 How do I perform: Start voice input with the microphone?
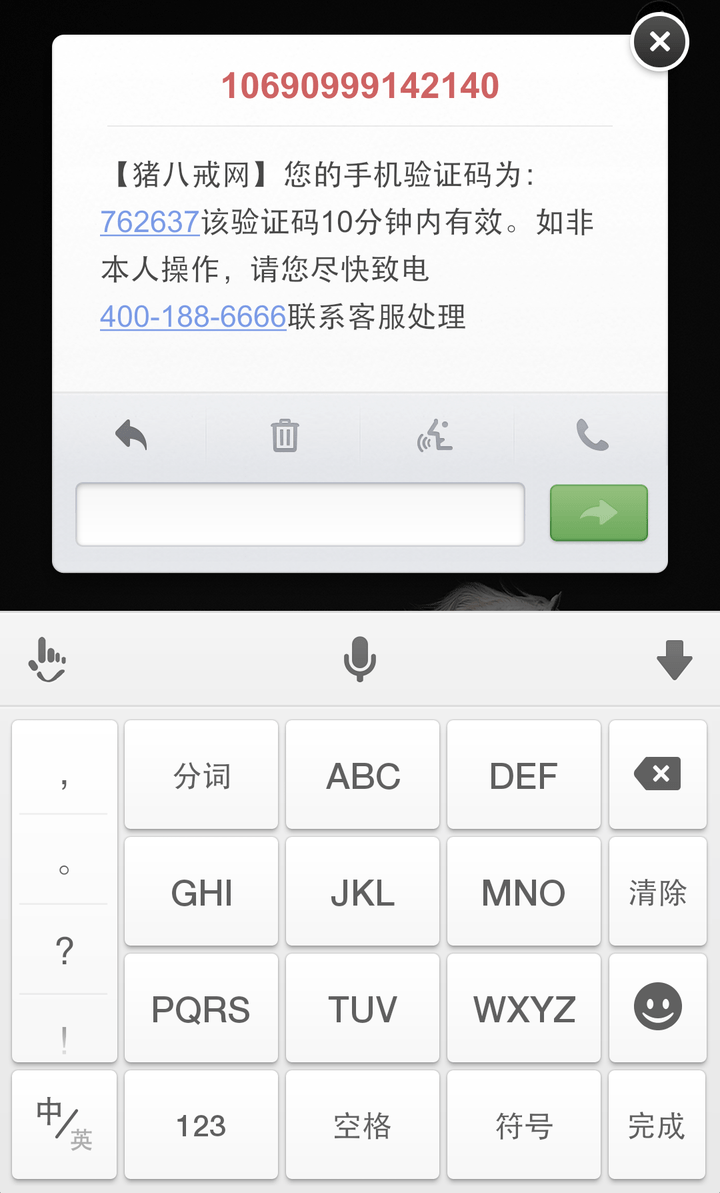pos(359,660)
